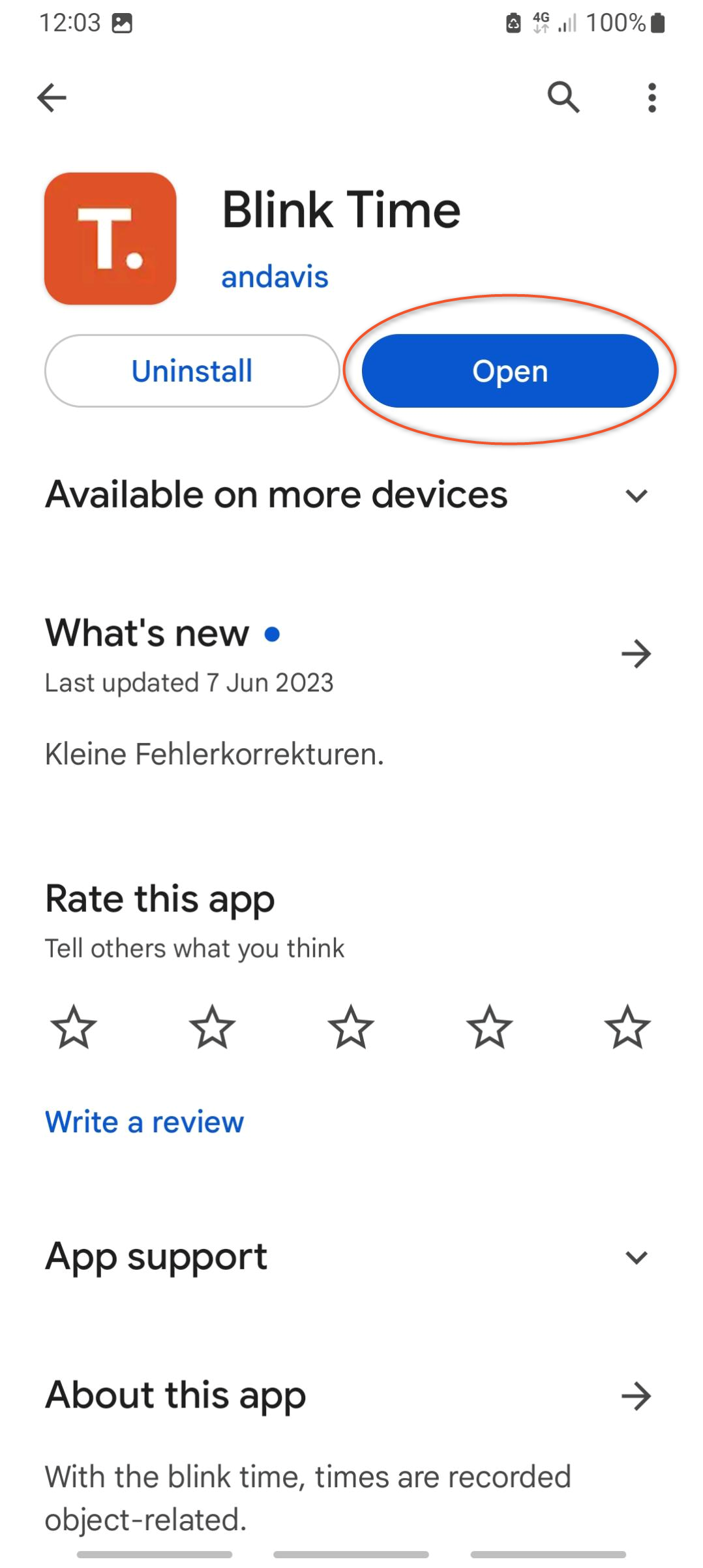View developer andavis page
This screenshot has height=1568, width=703.
275,277
